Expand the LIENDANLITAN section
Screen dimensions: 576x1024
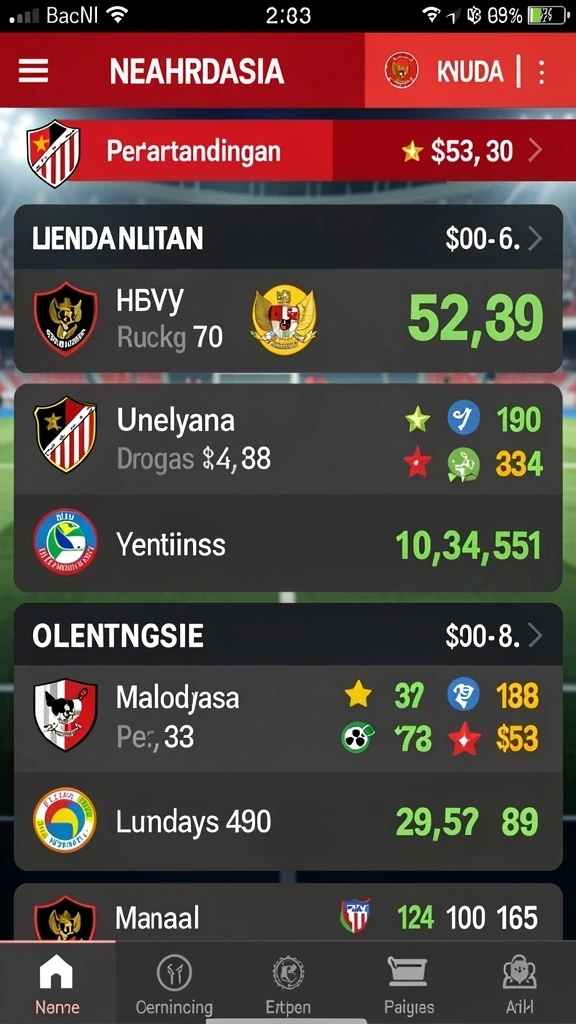pyautogui.click(x=288, y=238)
